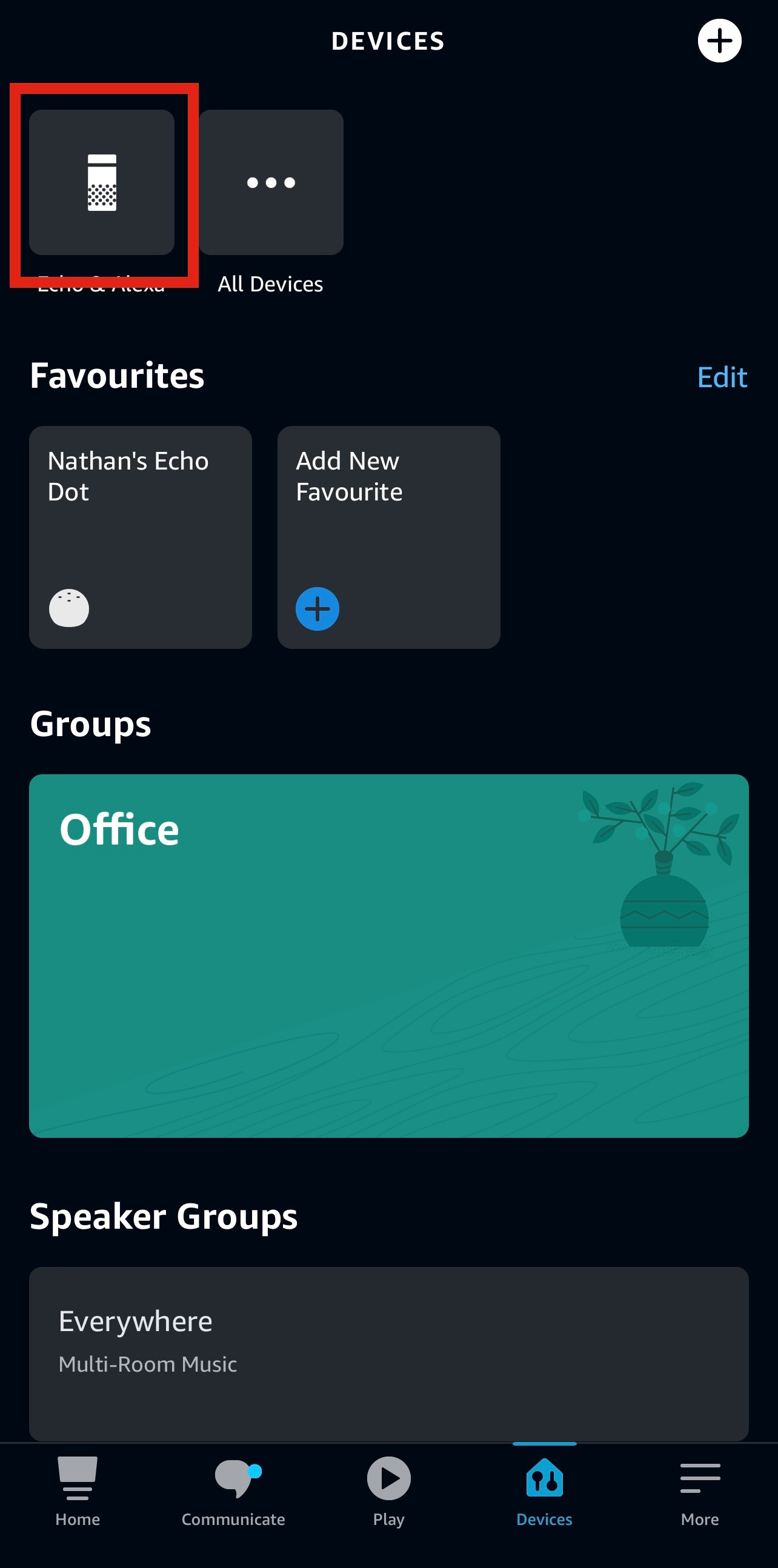The image size is (778, 1568).
Task: Add a new device with plus icon
Action: tap(719, 41)
